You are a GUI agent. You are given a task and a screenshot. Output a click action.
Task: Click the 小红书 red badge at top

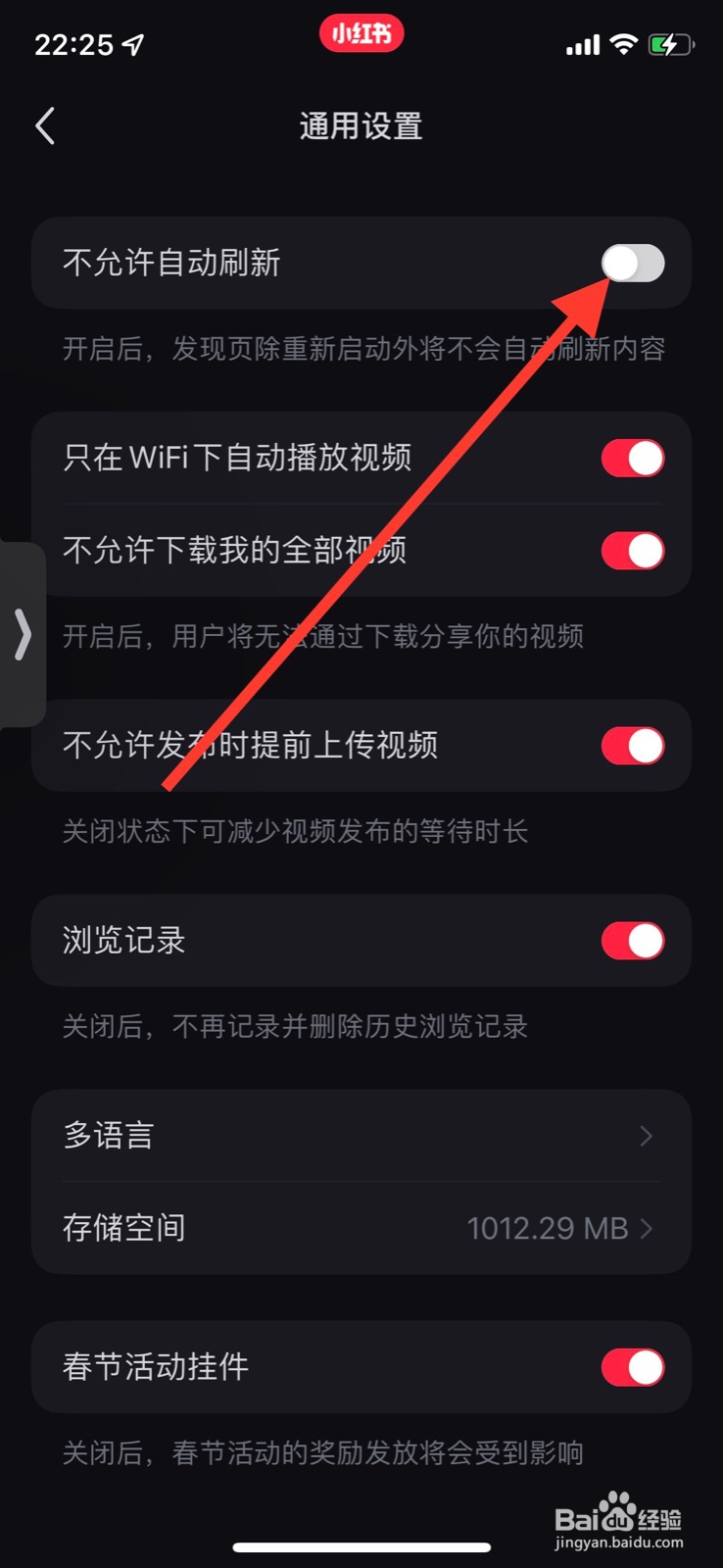[361, 32]
